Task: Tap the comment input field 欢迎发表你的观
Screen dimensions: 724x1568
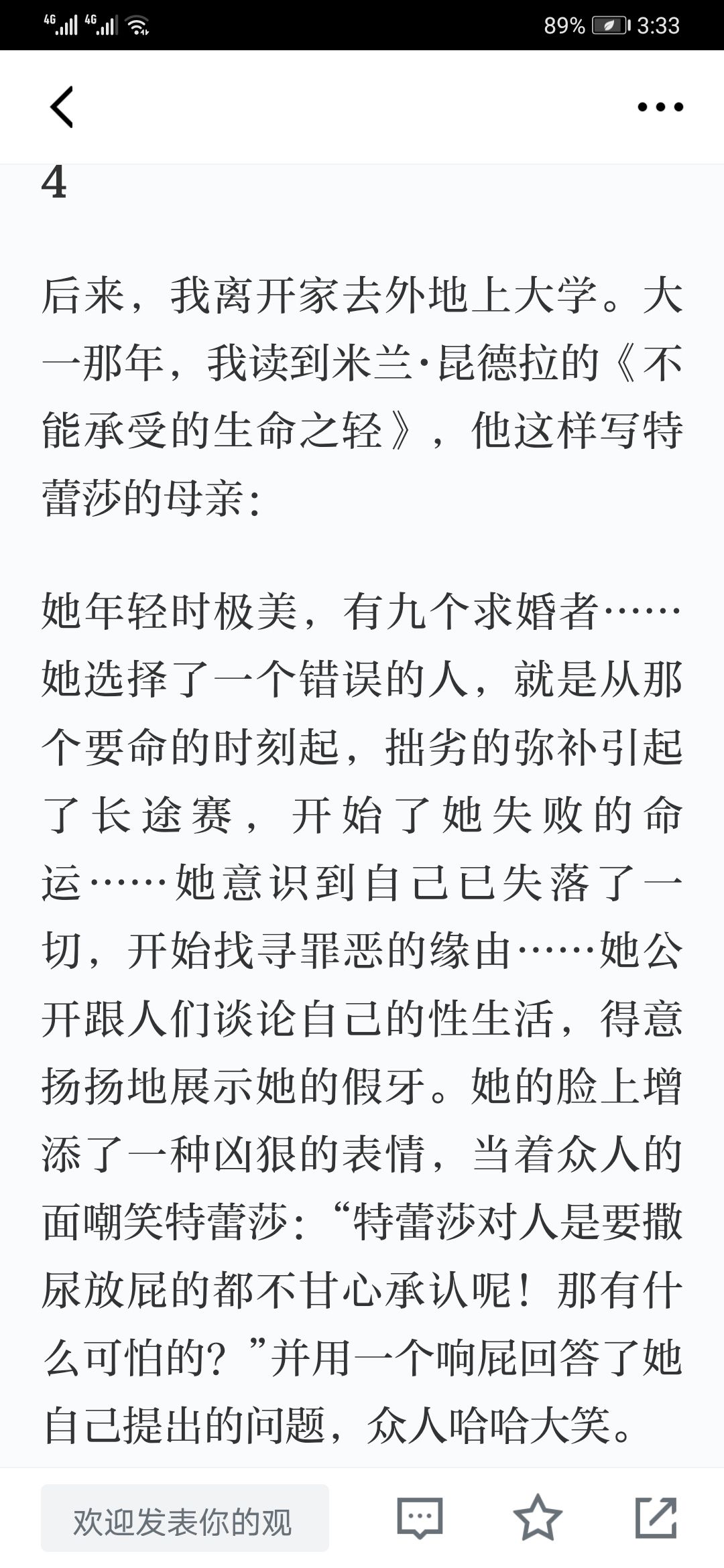Action: pos(185,1518)
